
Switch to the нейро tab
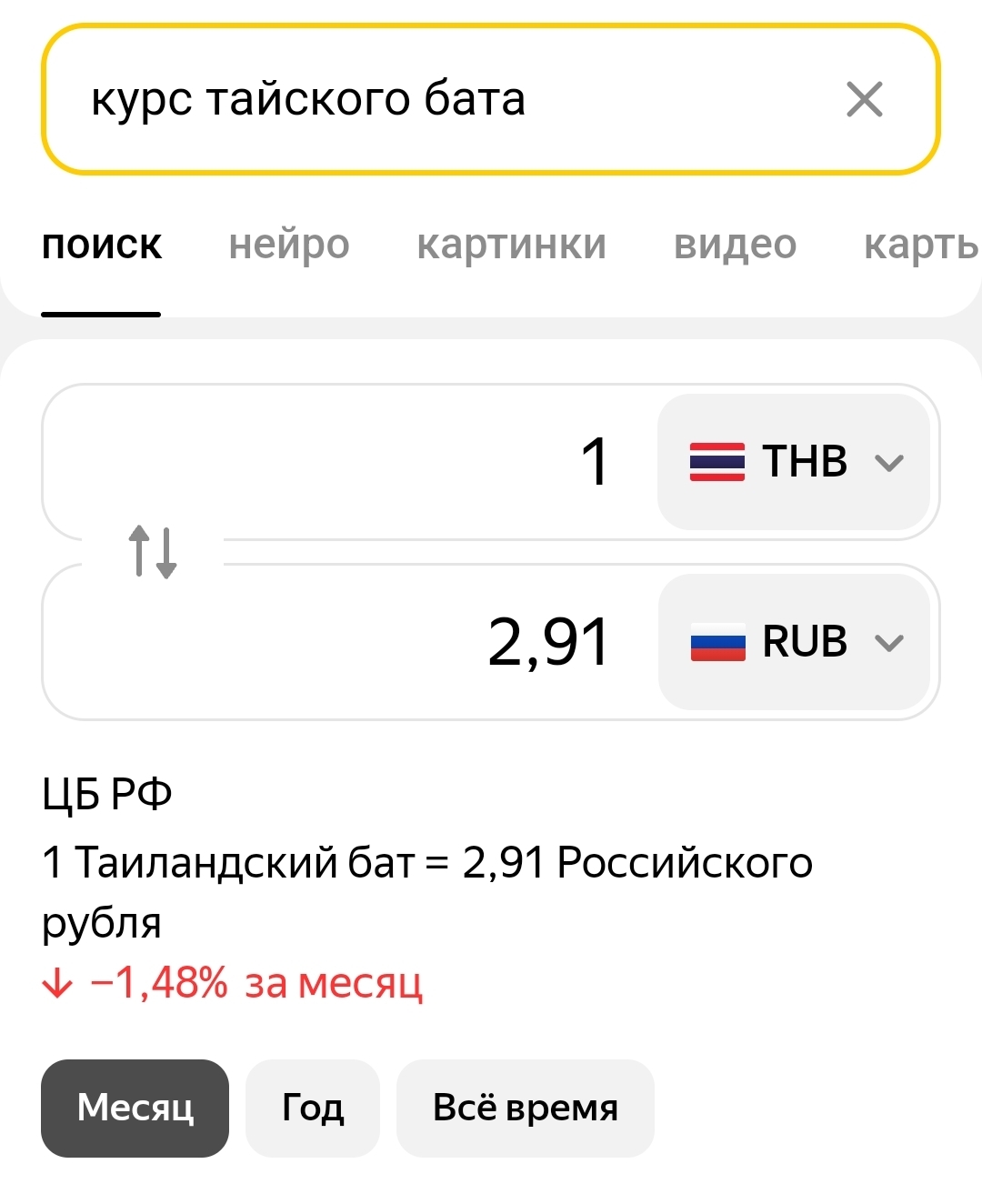(x=289, y=245)
